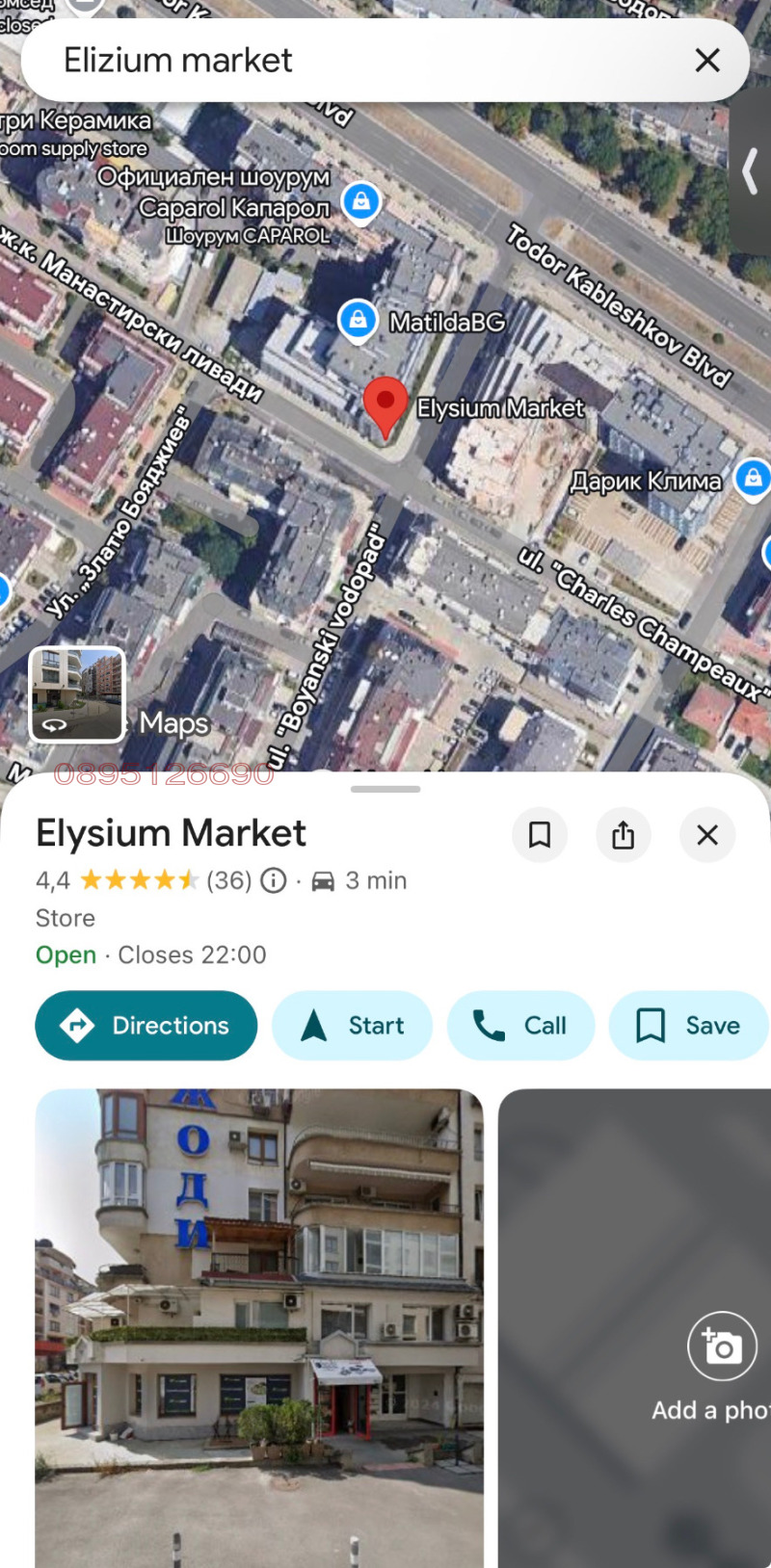Select the Дарик Клима shop pin
The height and width of the screenshot is (1568, 771).
coord(752,479)
